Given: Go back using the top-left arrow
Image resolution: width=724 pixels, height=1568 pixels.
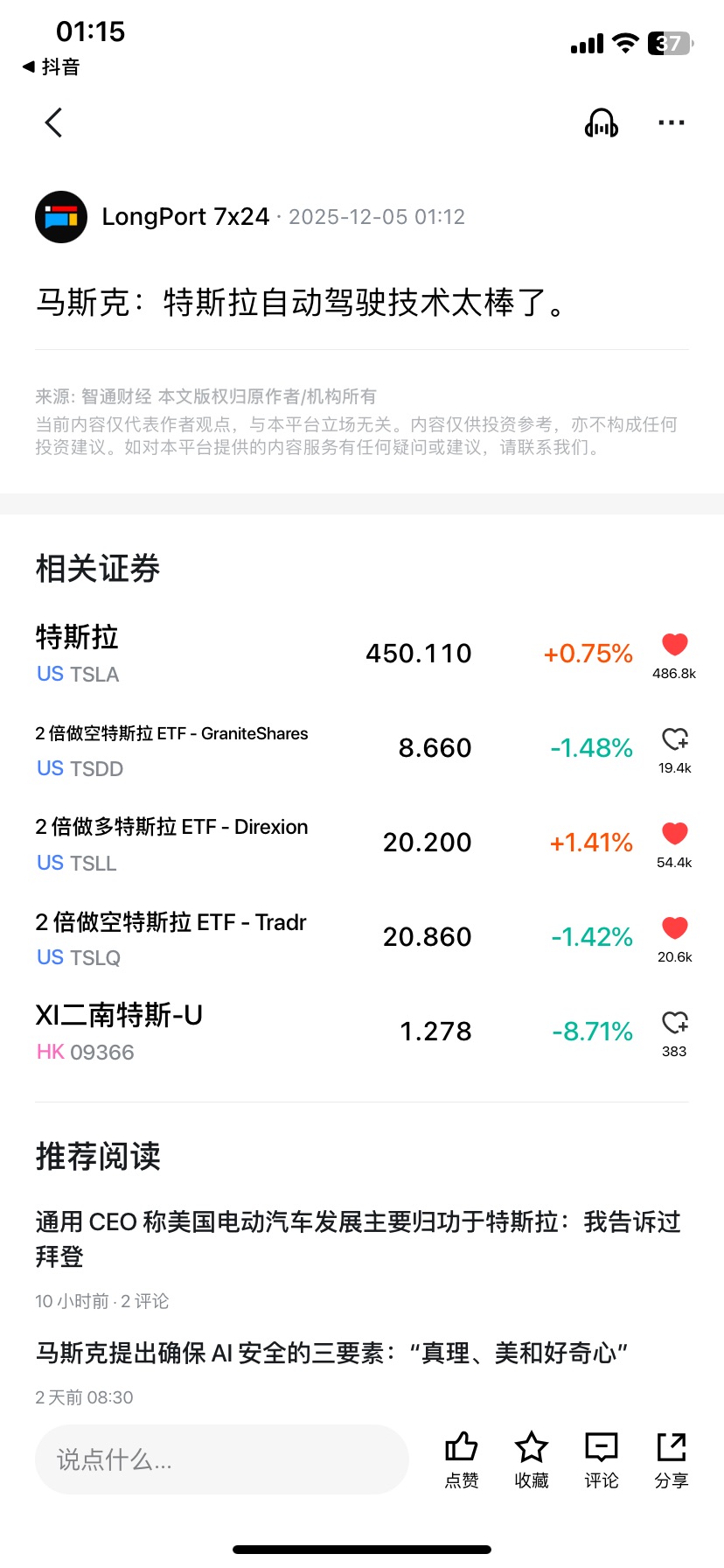Looking at the screenshot, I should tap(54, 122).
